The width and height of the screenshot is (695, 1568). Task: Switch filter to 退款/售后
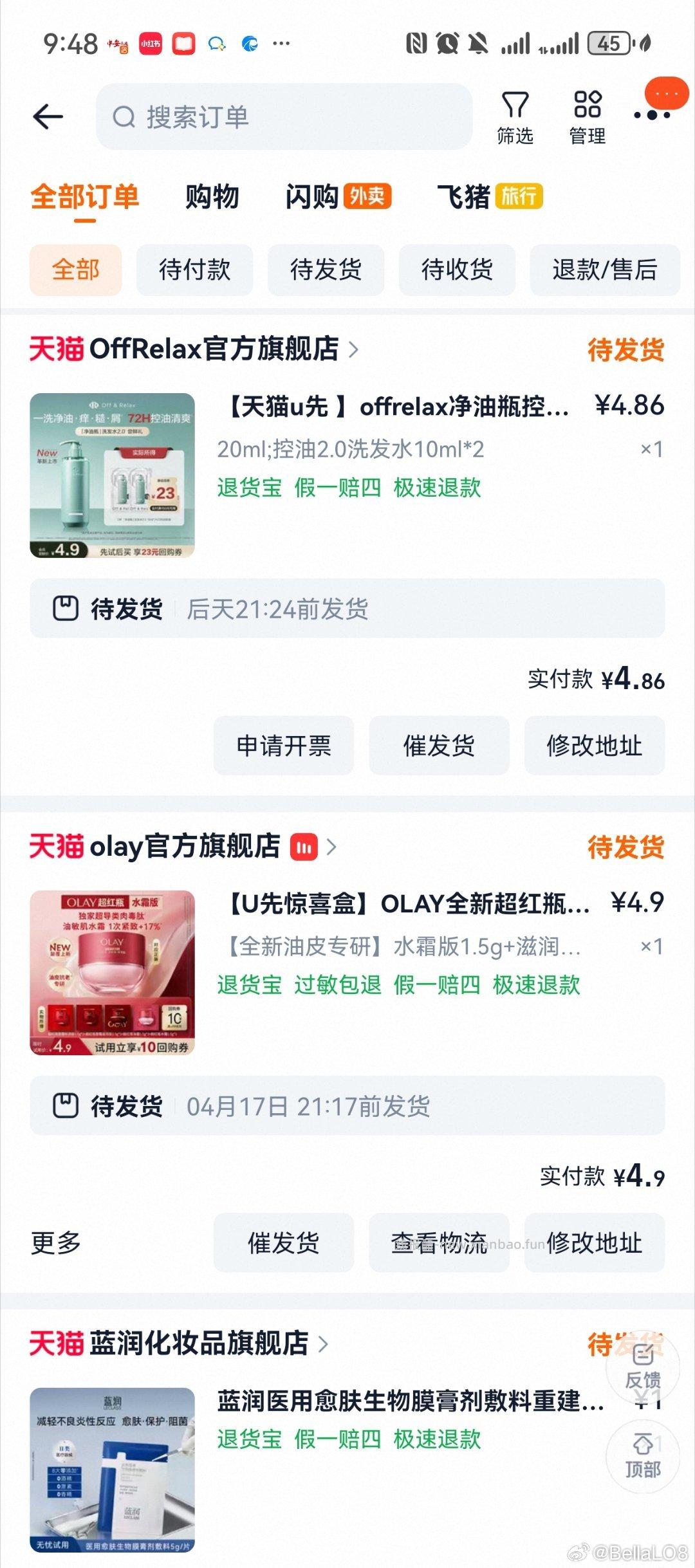coord(604,270)
